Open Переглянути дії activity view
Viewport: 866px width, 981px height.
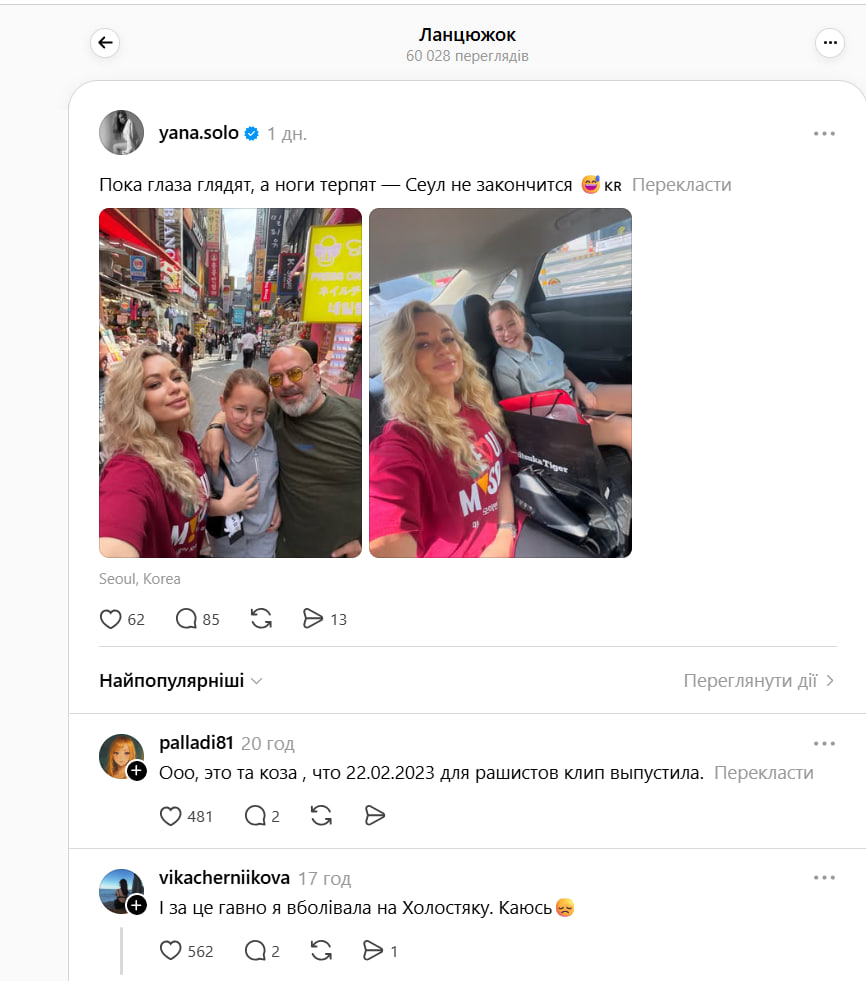pos(759,681)
